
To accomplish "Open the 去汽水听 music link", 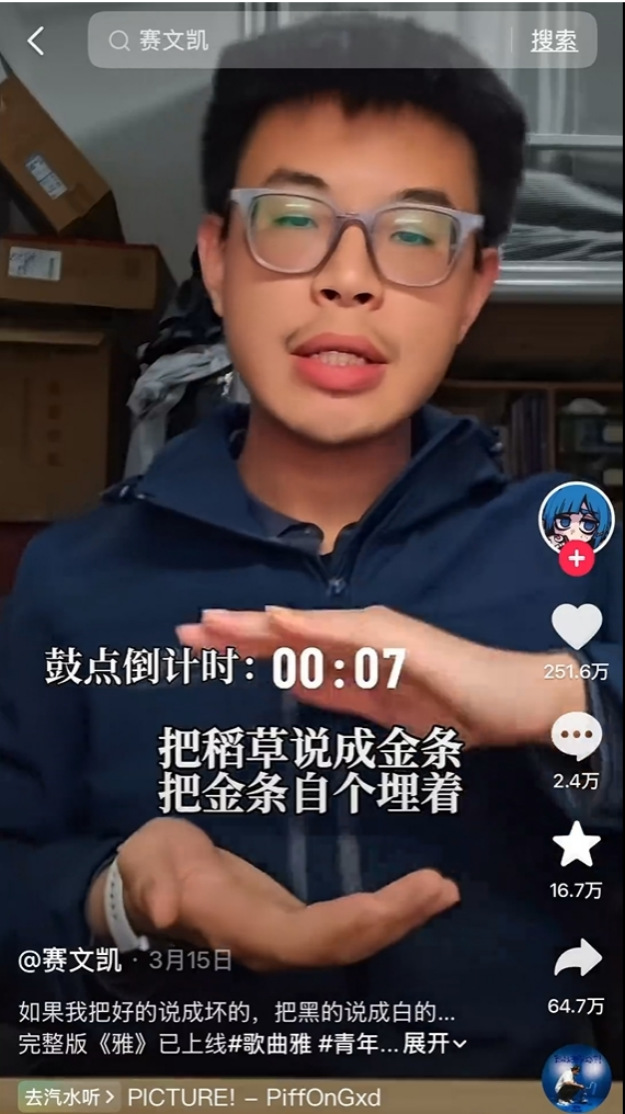I will (x=68, y=1096).
